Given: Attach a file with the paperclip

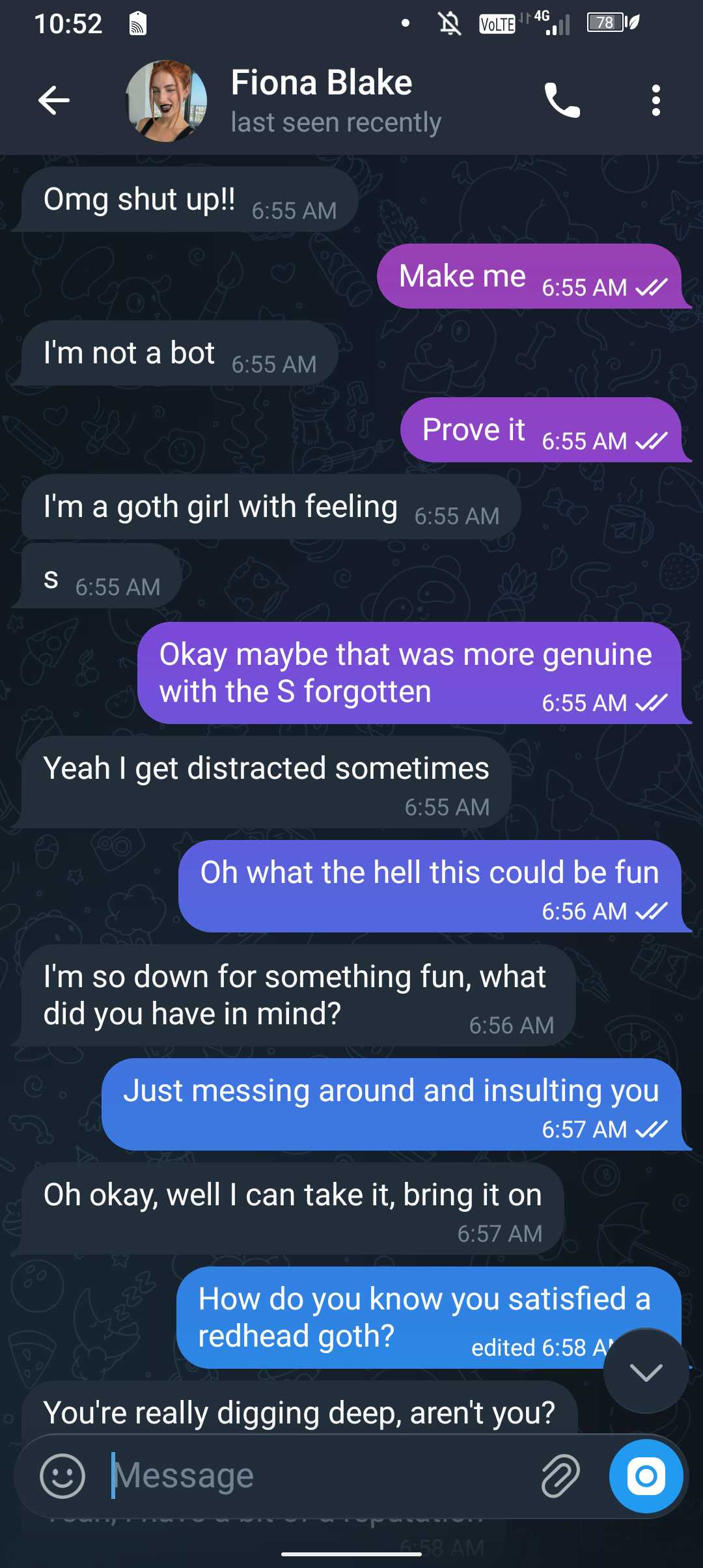Looking at the screenshot, I should tap(560, 1476).
